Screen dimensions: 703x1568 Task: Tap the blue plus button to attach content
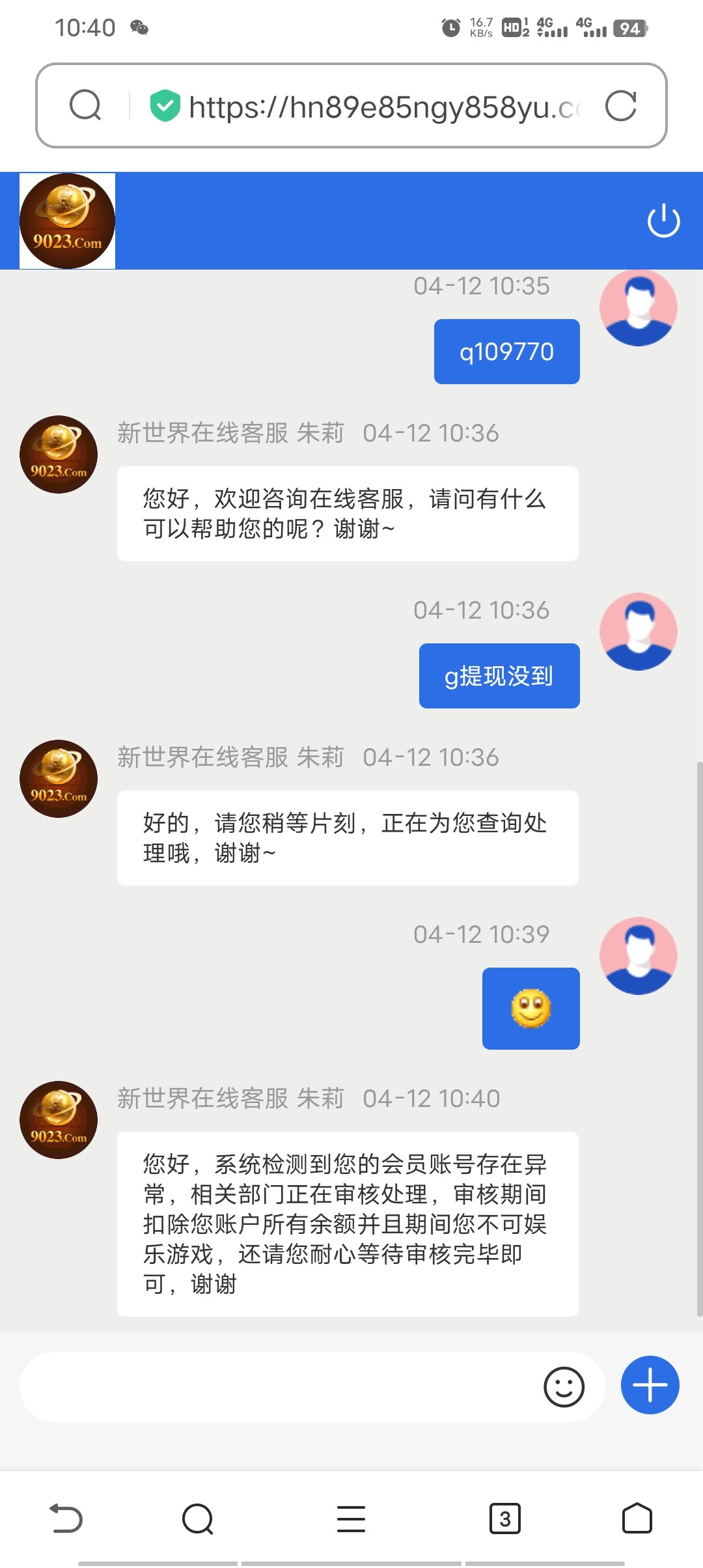649,1386
